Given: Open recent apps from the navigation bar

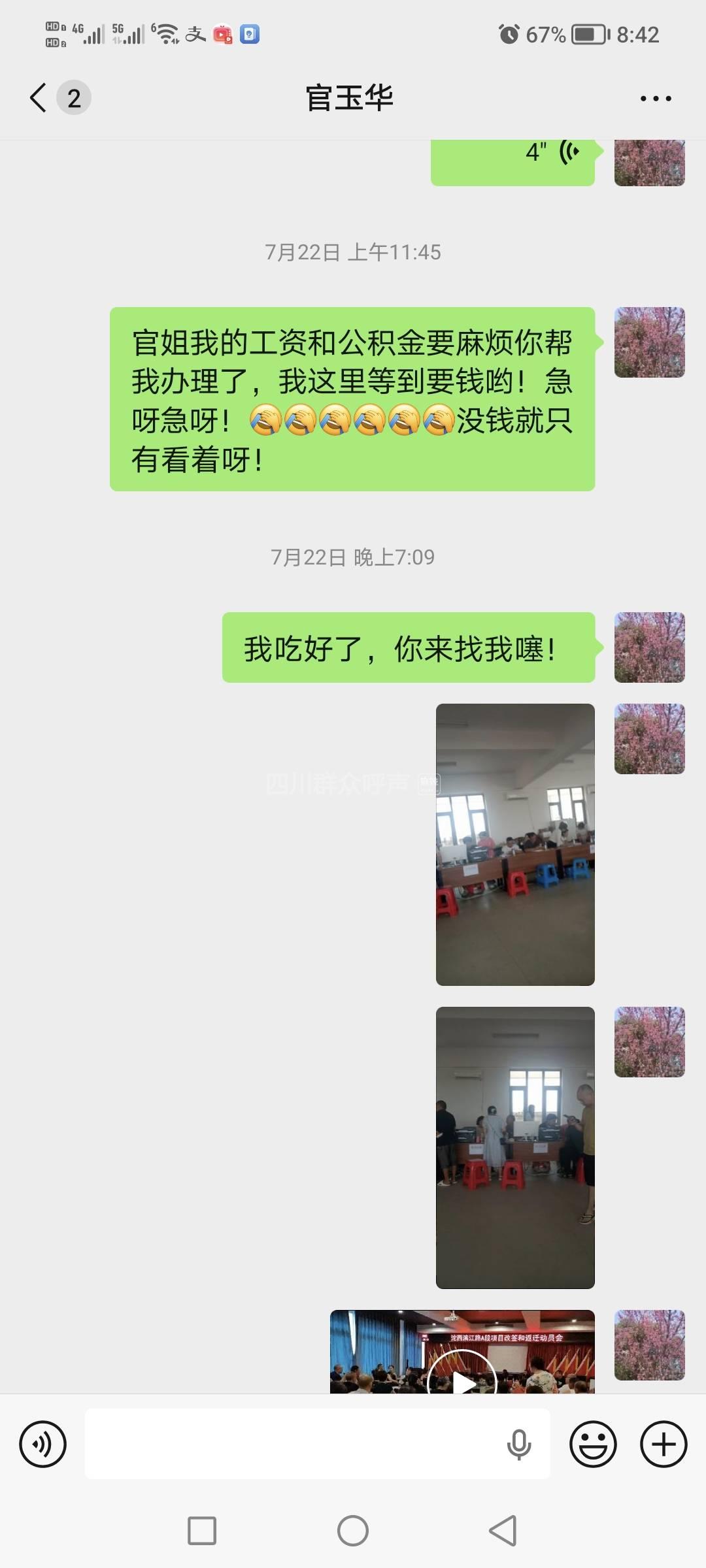Looking at the screenshot, I should point(202,1531).
